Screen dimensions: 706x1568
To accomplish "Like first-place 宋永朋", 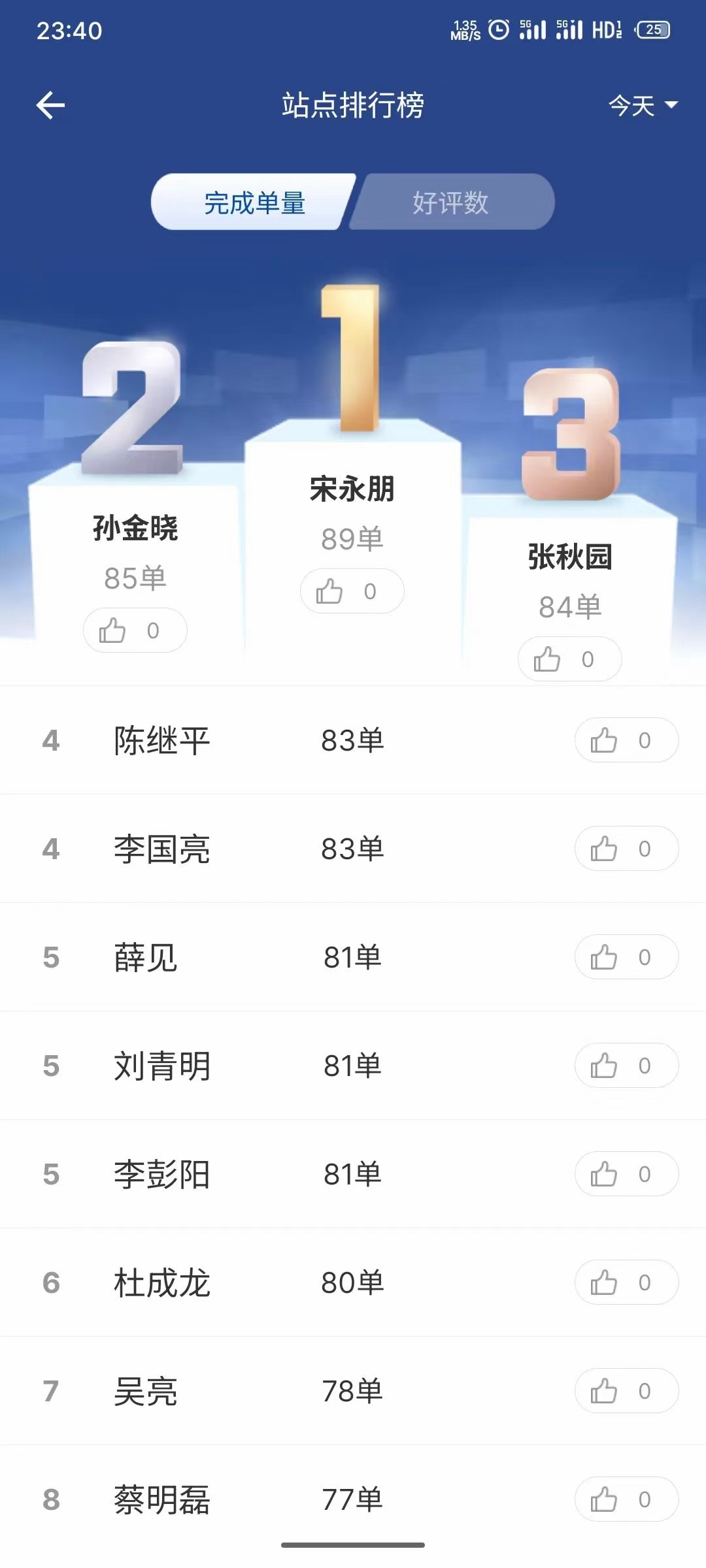I will (352, 591).
